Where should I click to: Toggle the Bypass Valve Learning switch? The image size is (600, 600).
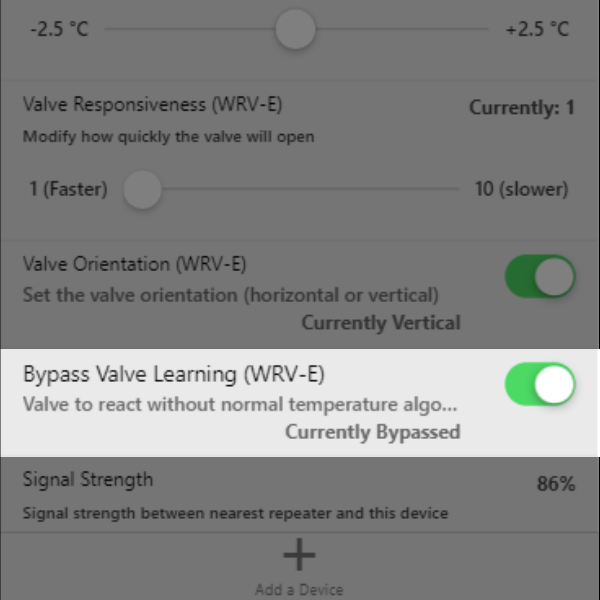540,385
